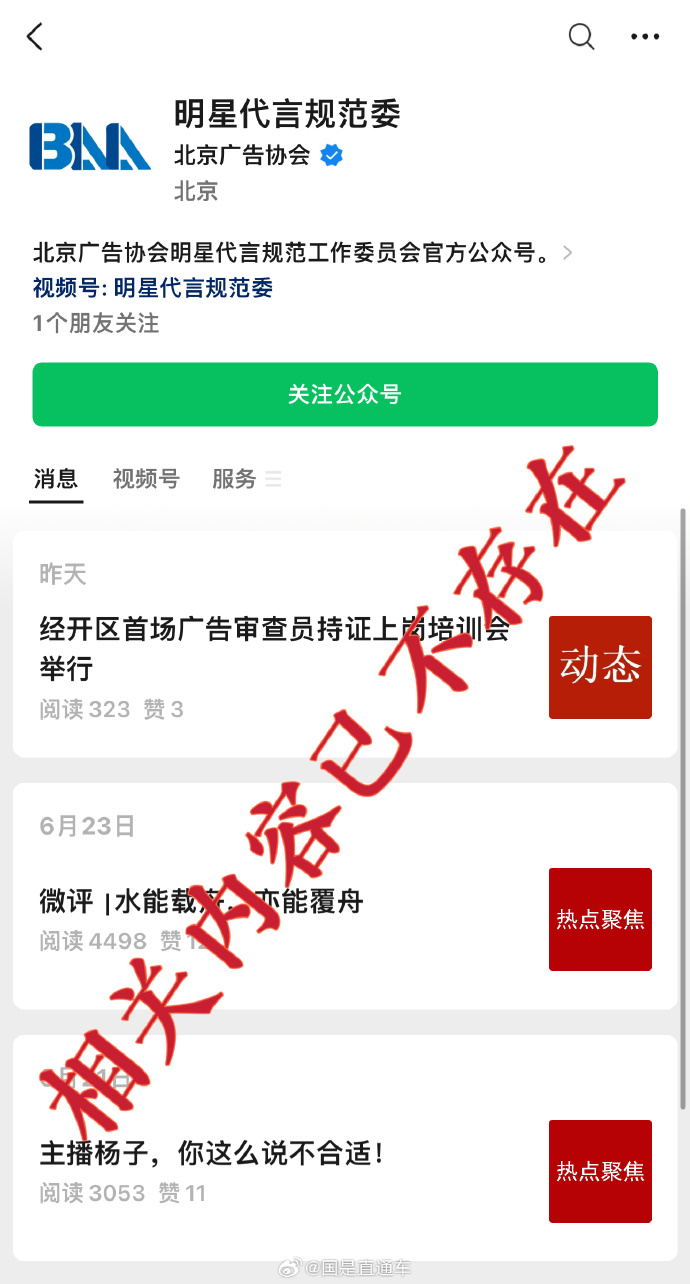Tap the 关注公众号 follow button

tap(345, 394)
